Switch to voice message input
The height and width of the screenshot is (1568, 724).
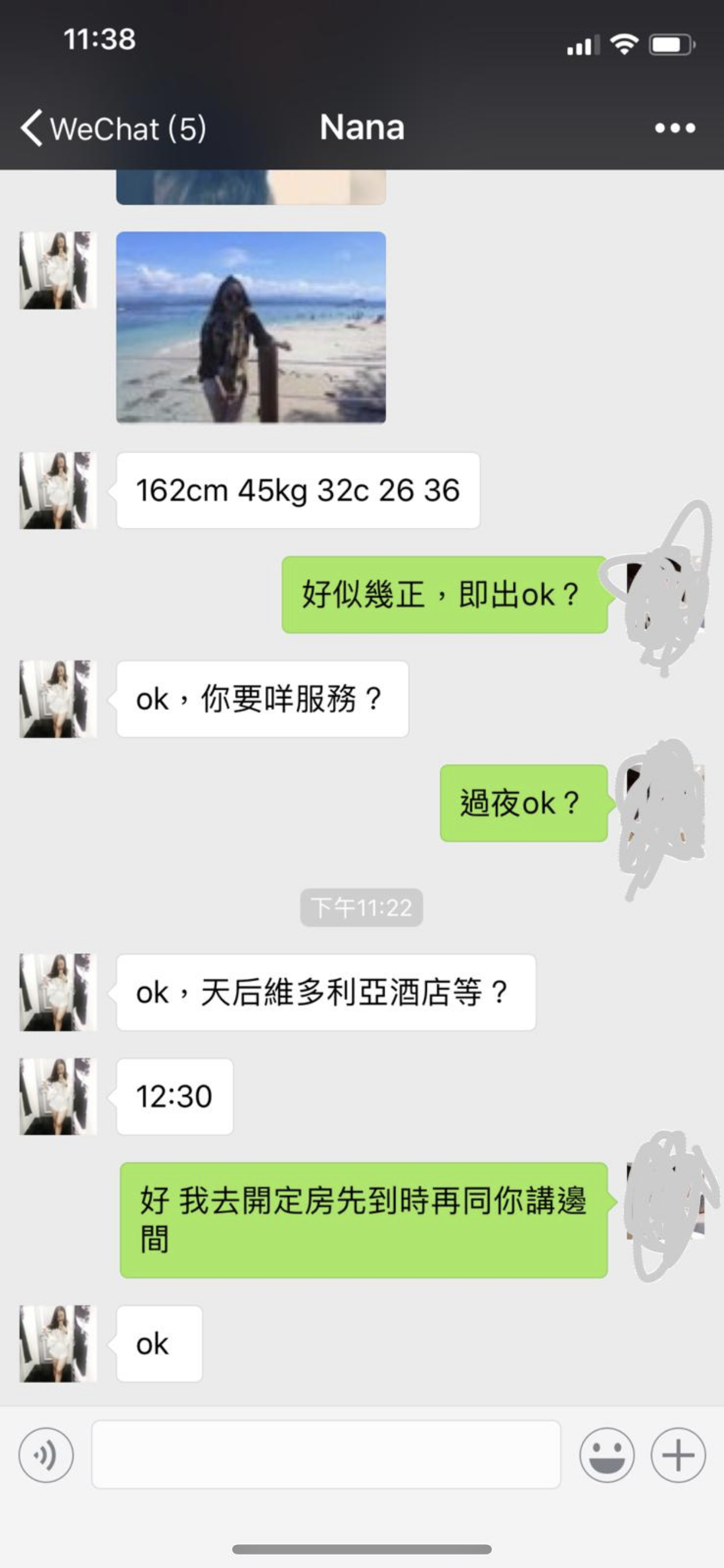[46, 1455]
